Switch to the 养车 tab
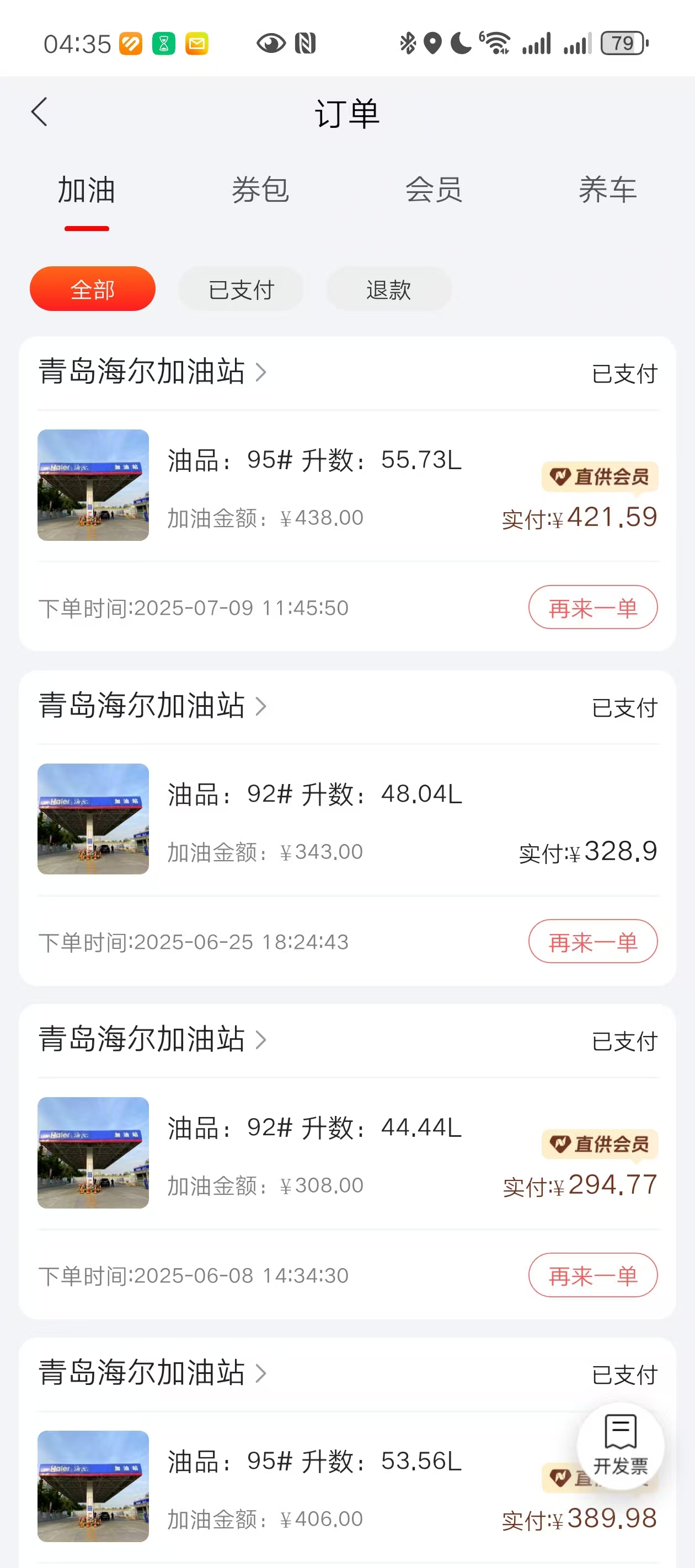Viewport: 695px width, 1568px height. (607, 190)
